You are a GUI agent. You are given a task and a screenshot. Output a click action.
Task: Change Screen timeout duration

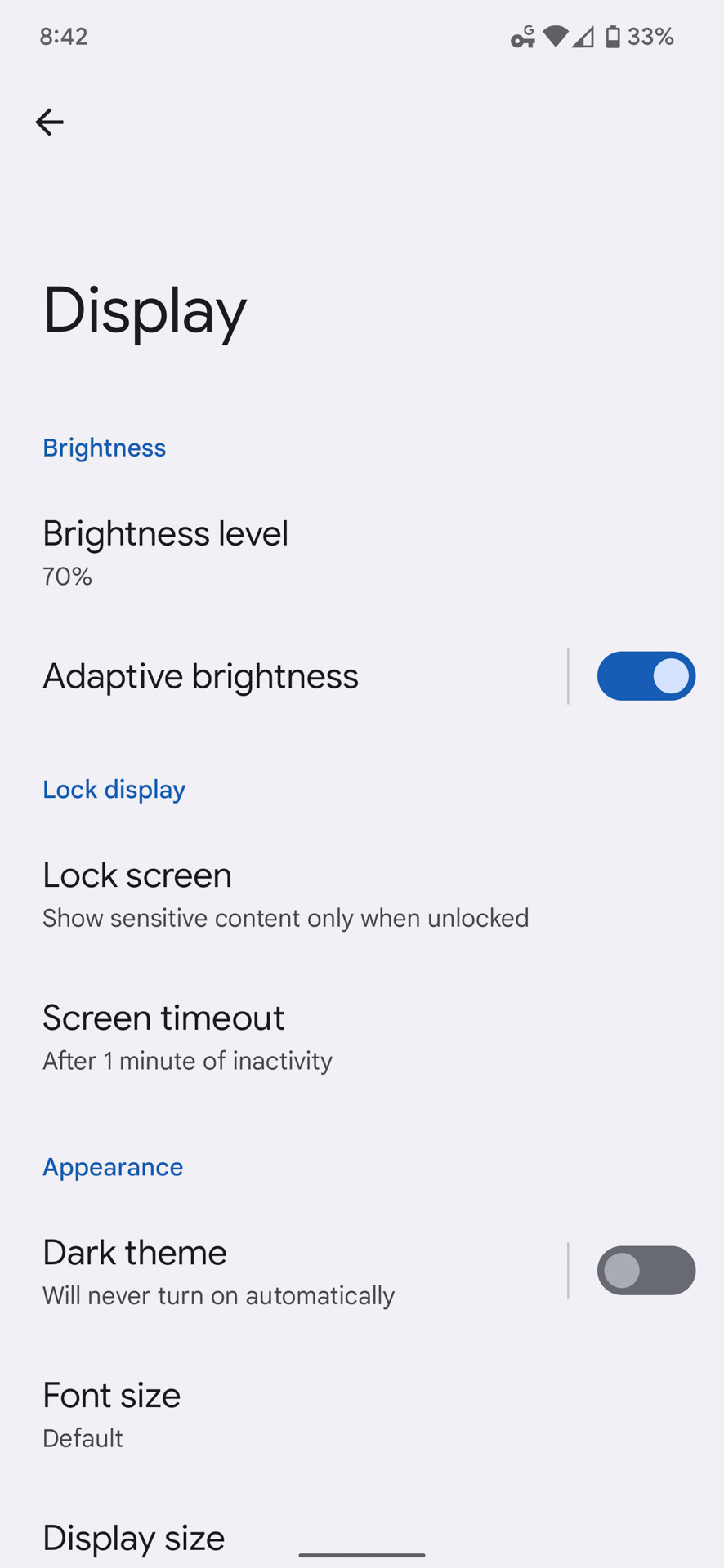[187, 1037]
